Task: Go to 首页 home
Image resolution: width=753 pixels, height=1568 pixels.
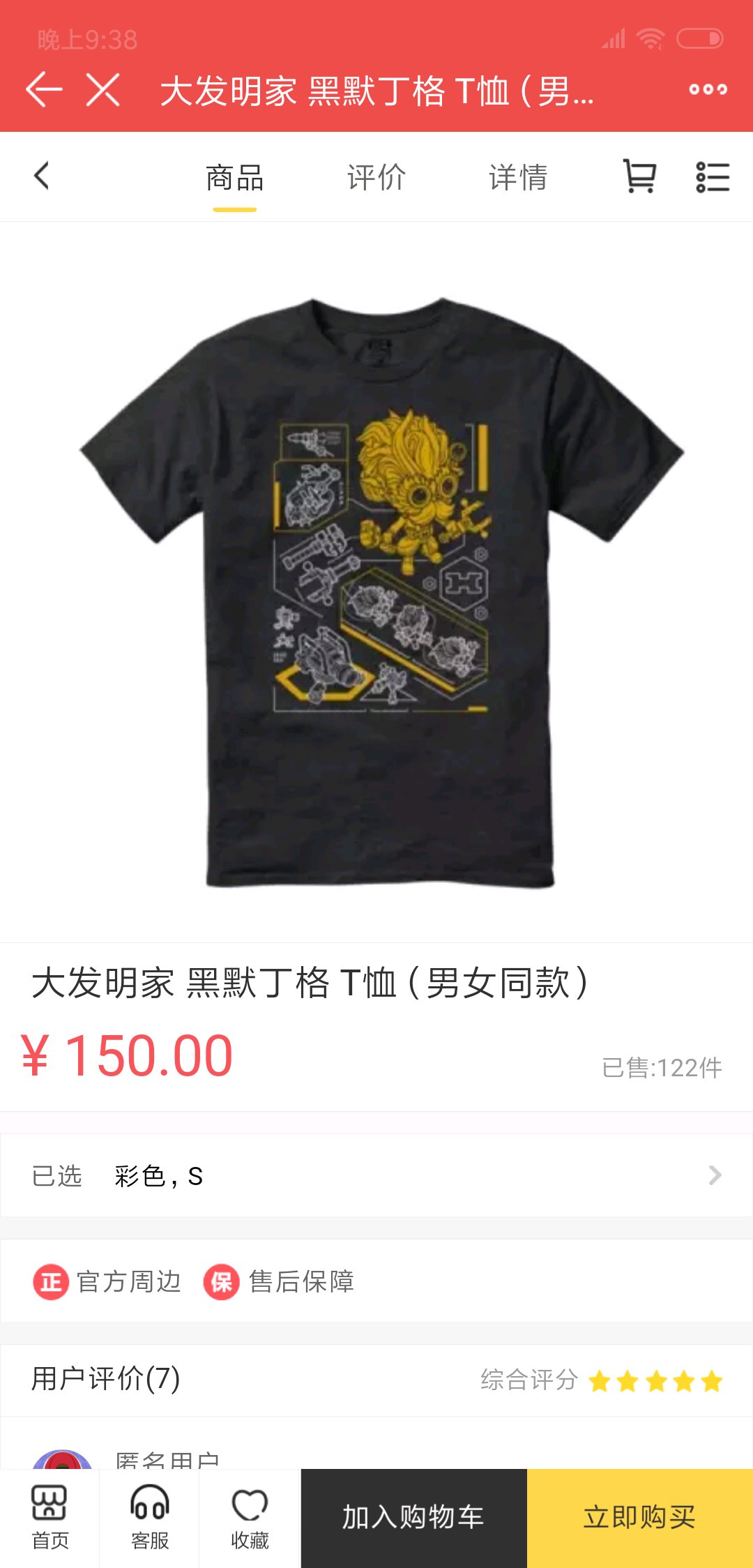Action: pos(50,1518)
